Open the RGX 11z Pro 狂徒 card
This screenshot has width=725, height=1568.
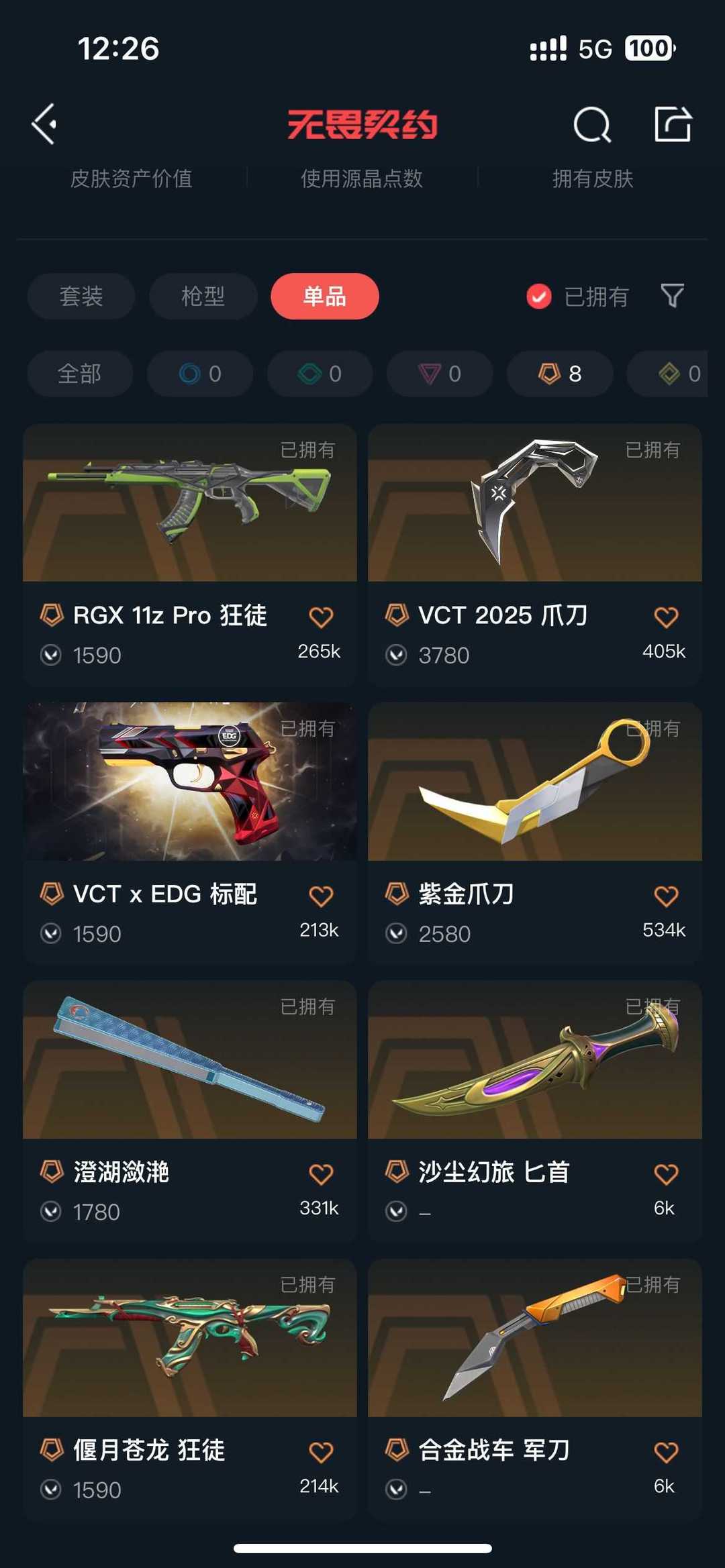(190, 554)
